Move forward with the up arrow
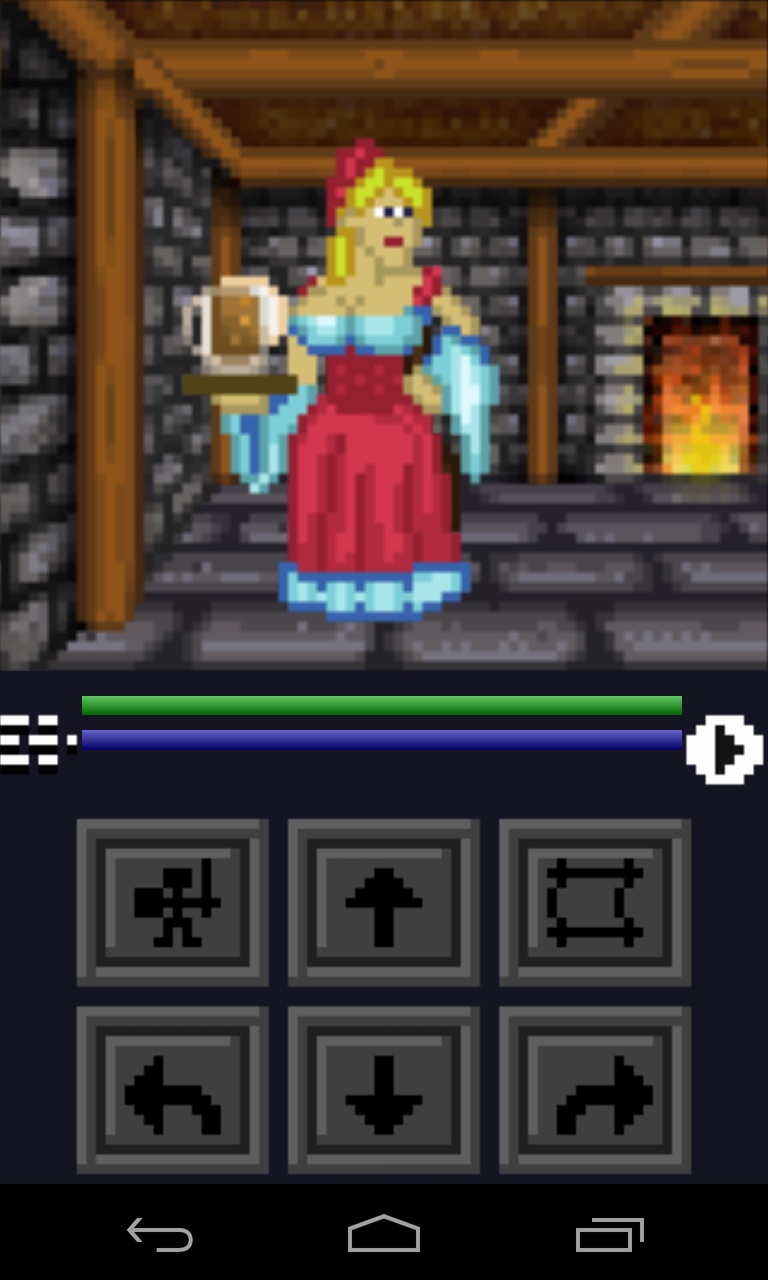 coord(384,902)
